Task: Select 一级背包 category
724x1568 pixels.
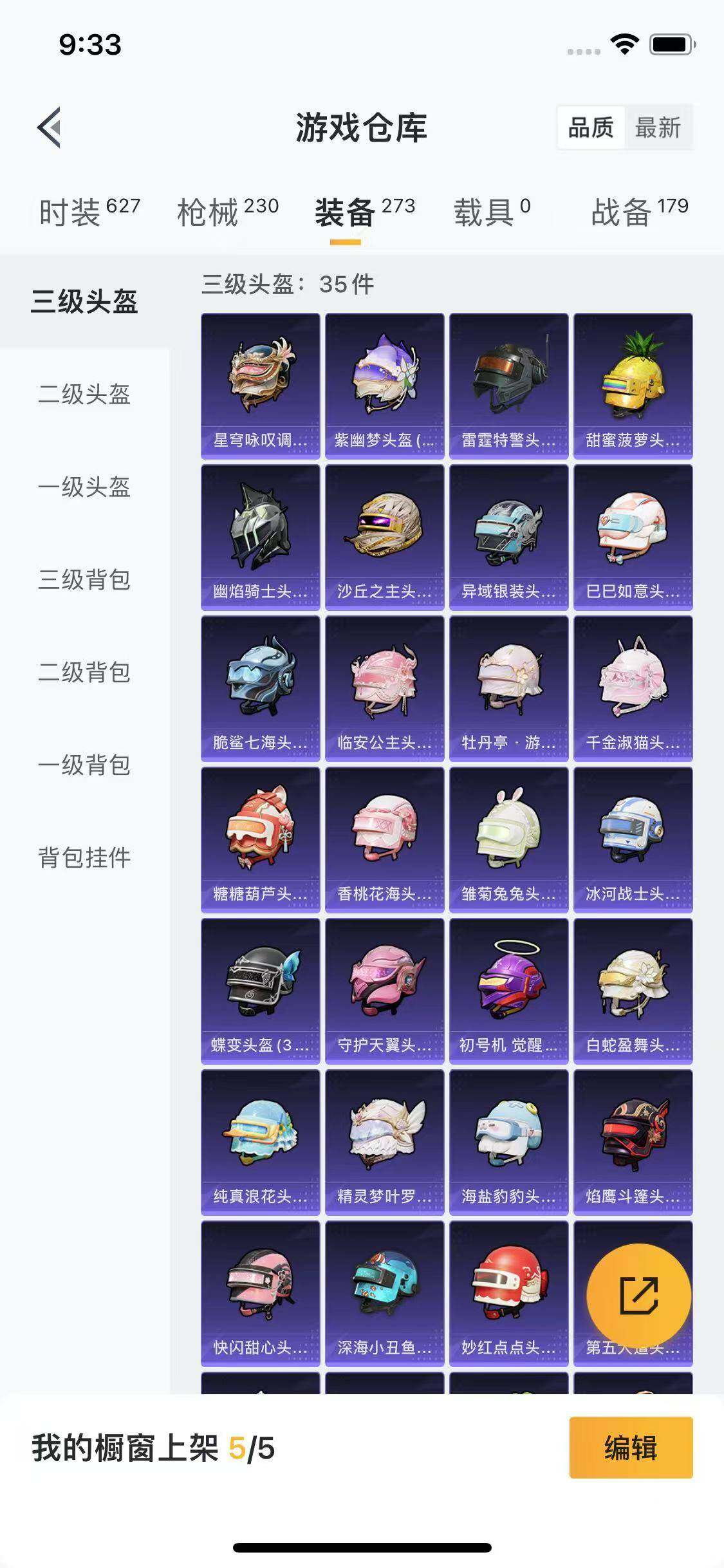Action: 84,765
